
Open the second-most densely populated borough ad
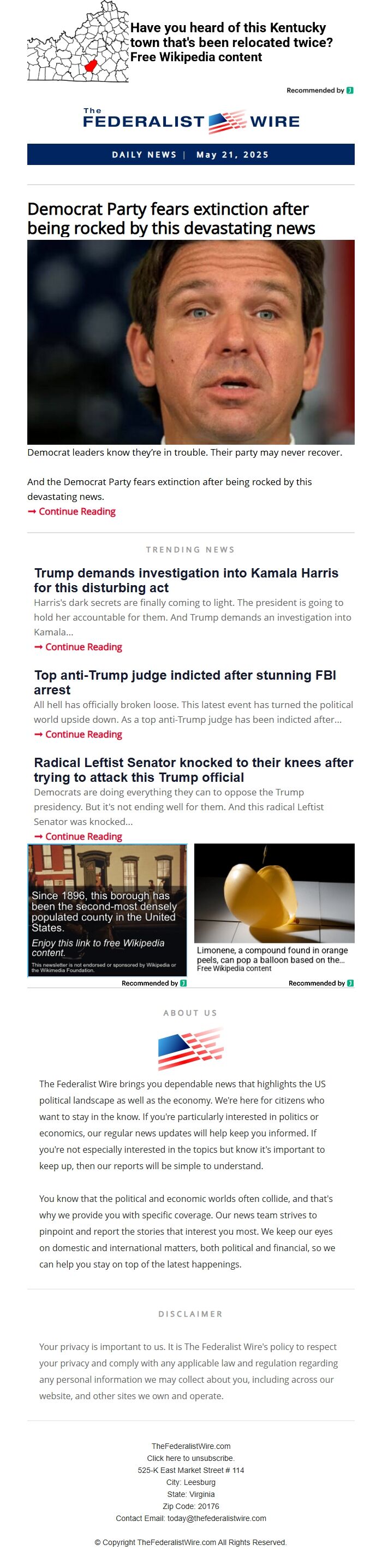[107, 910]
